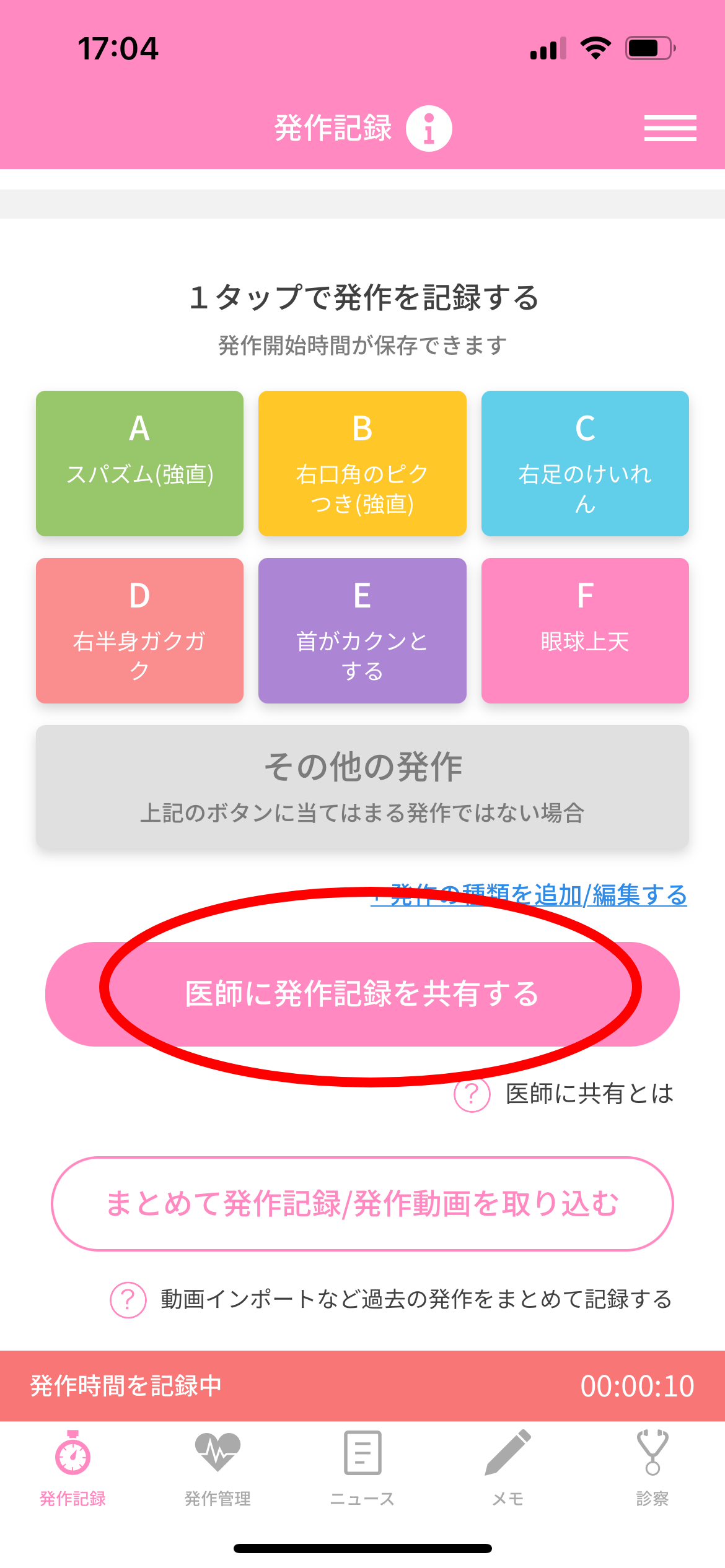
Task: Open the 医師に共有とは help
Action: [564, 1094]
